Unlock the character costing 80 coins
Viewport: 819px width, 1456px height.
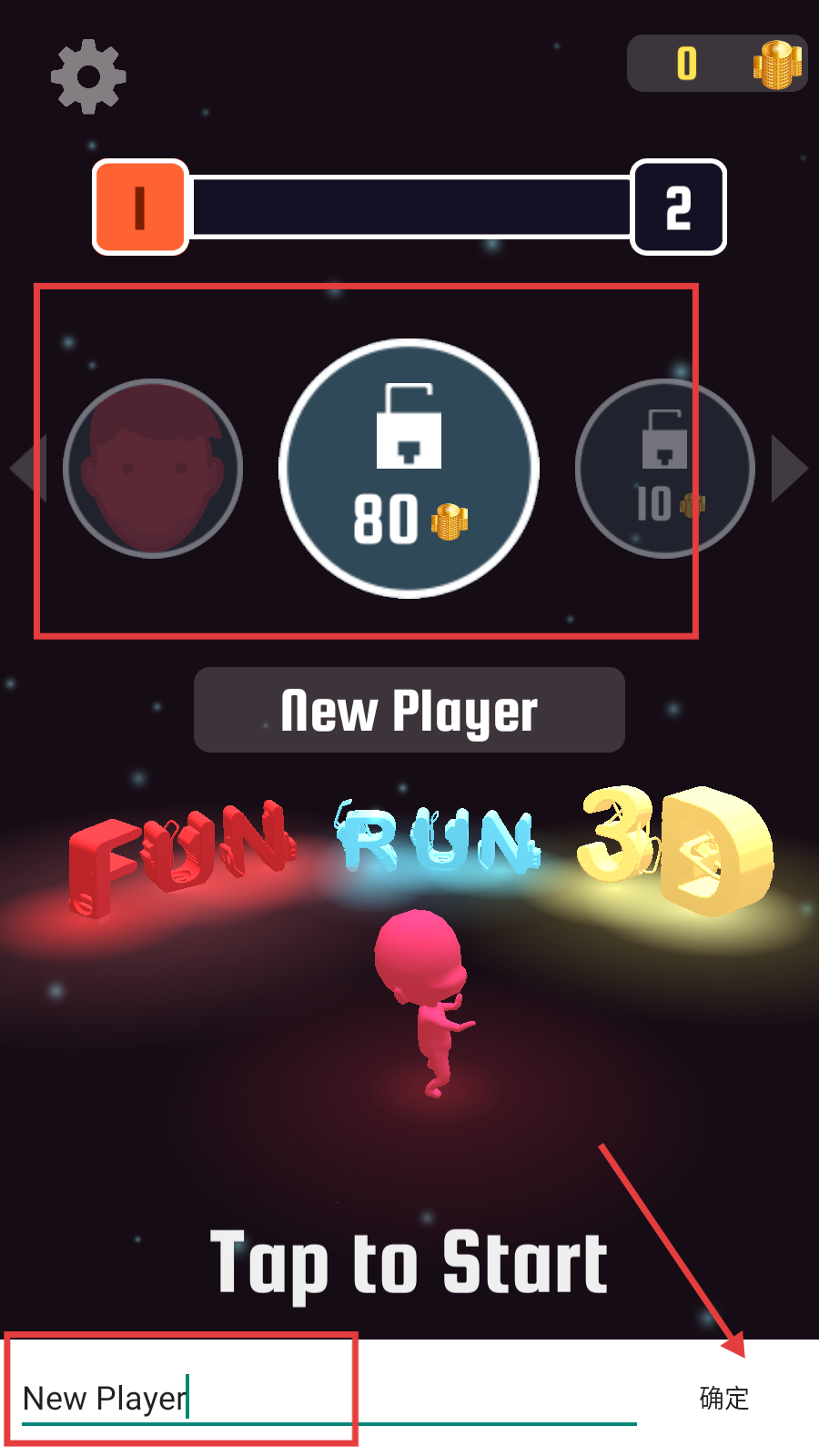pyautogui.click(x=409, y=469)
